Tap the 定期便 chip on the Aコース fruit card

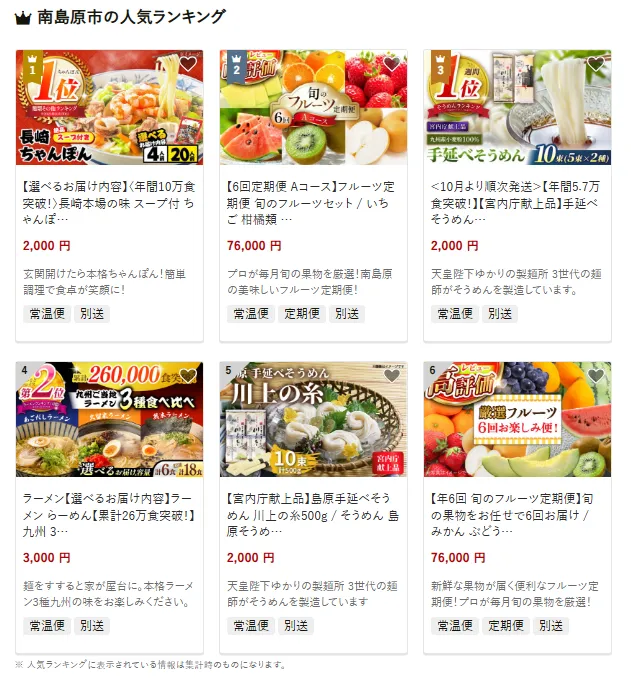point(301,313)
